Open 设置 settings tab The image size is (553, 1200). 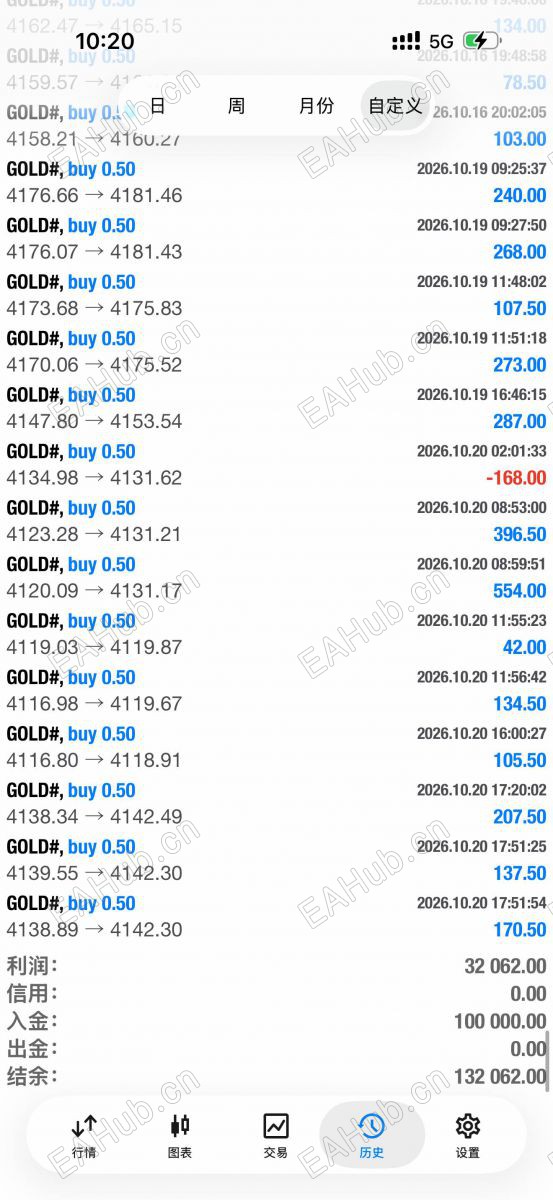tap(468, 1136)
